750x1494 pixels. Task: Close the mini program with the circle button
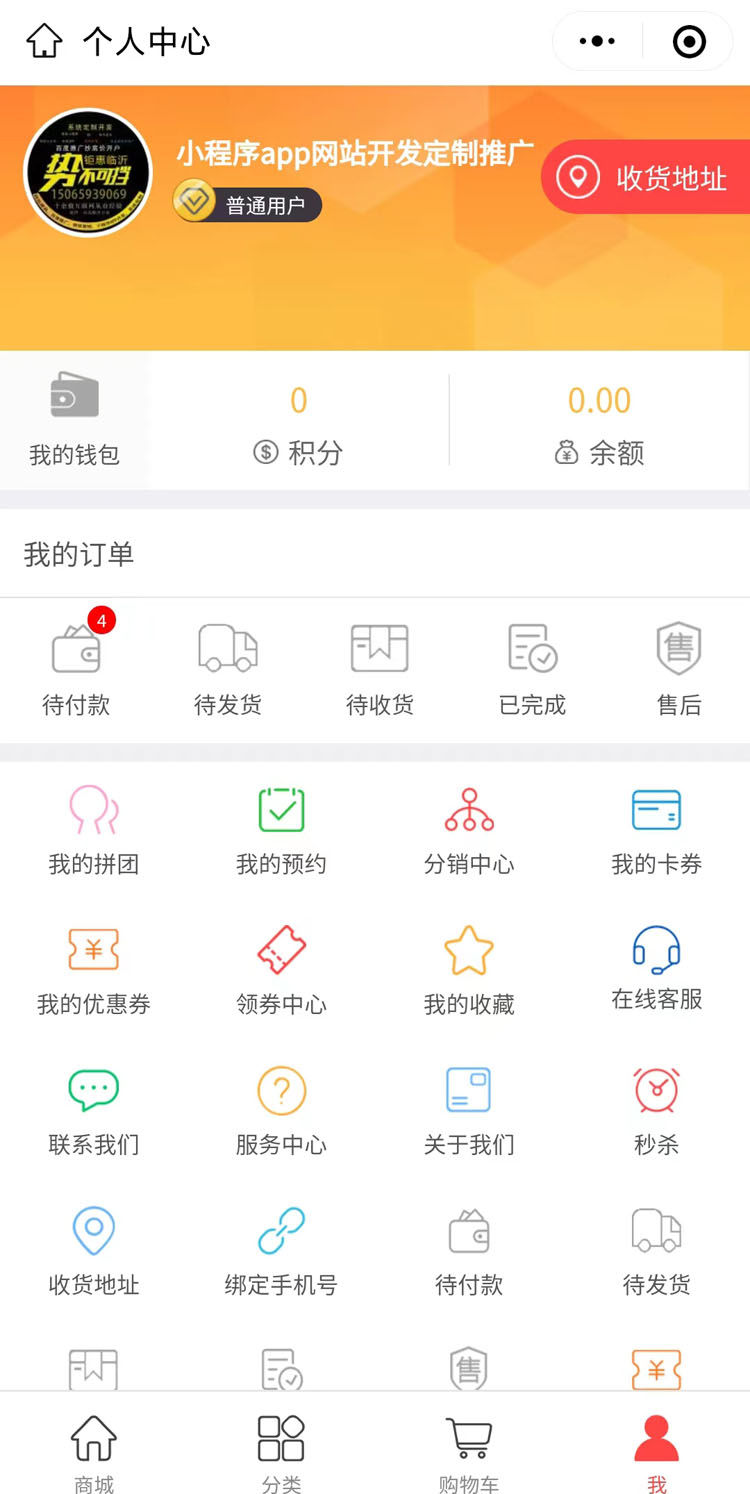click(689, 42)
